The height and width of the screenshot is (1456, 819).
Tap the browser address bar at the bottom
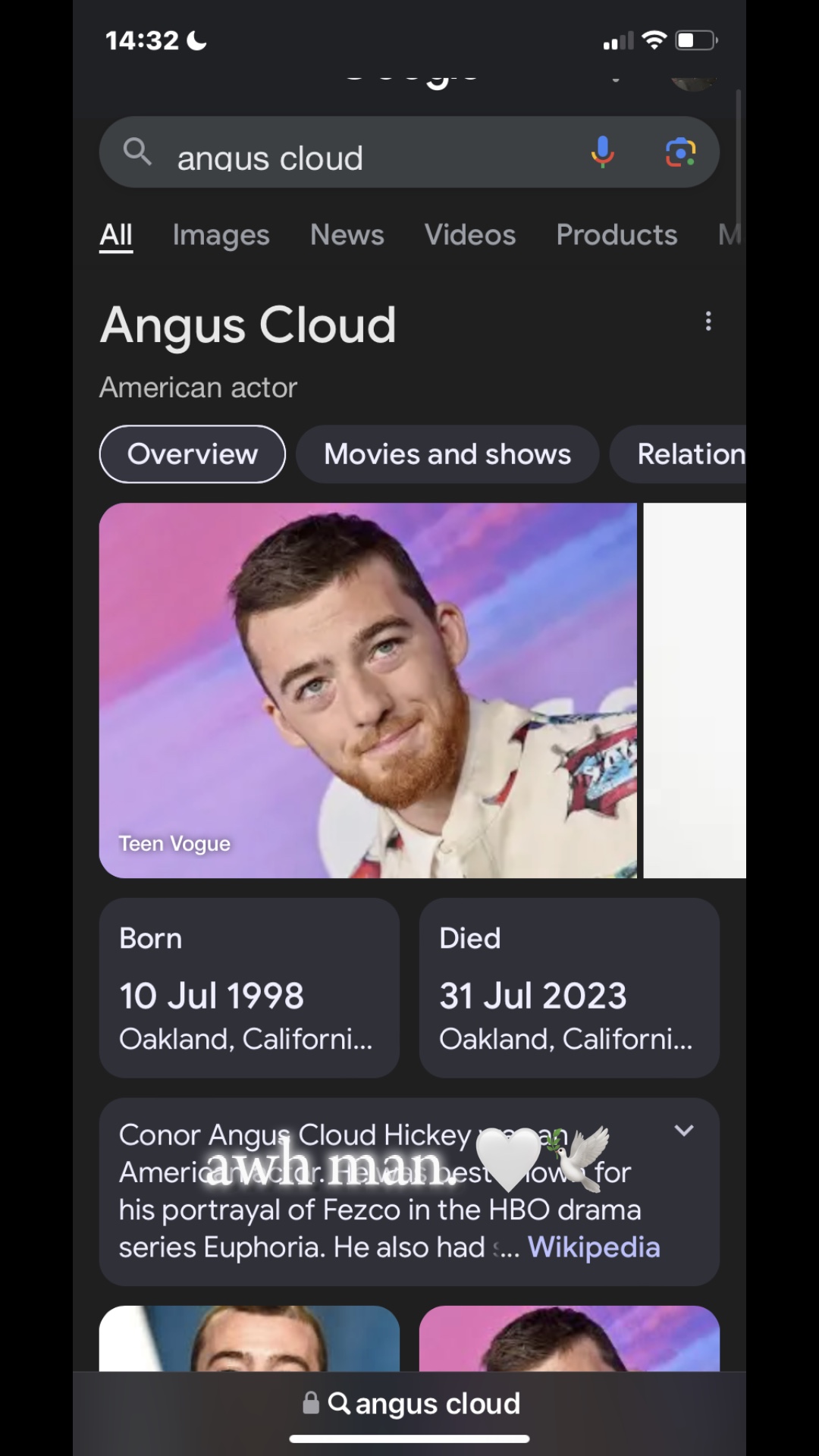pyautogui.click(x=411, y=1404)
